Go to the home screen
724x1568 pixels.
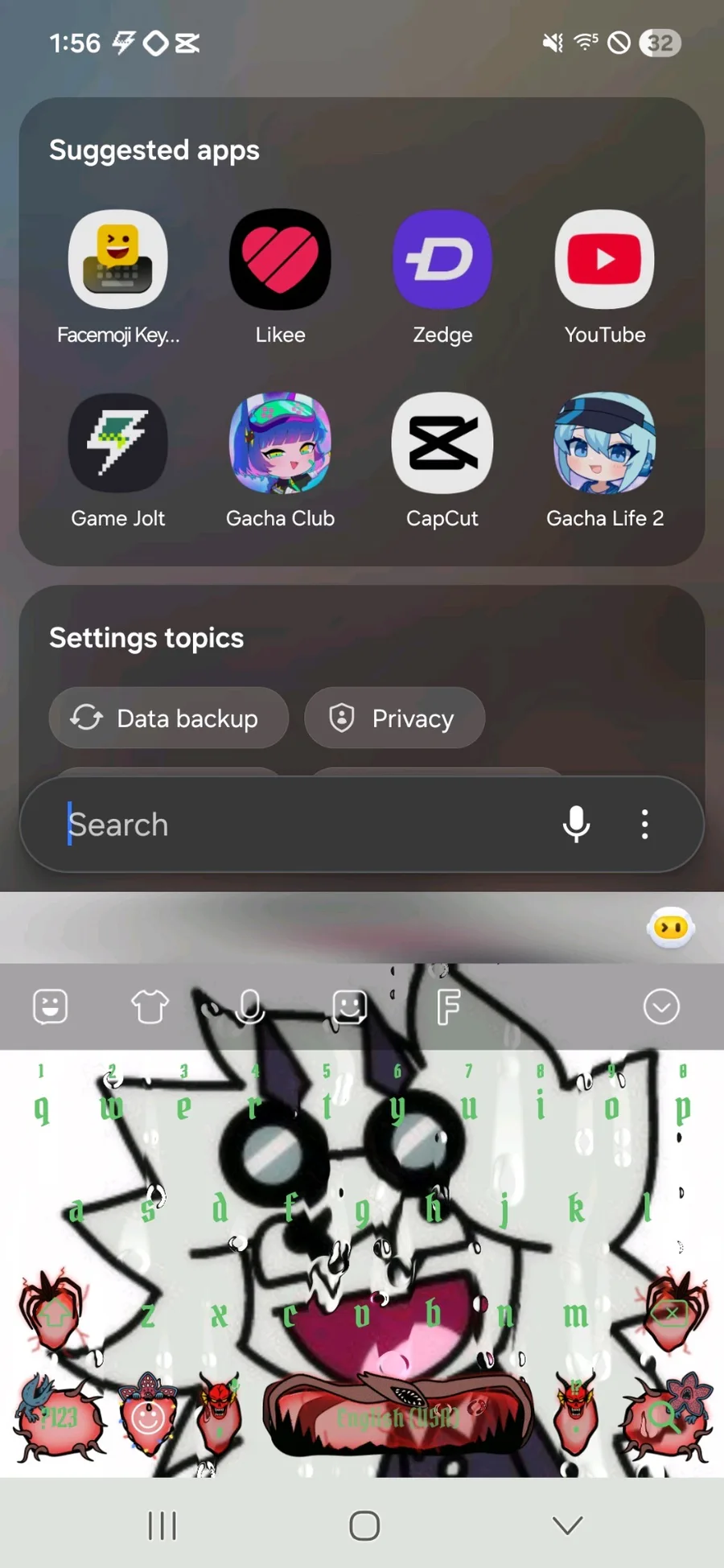364,1525
